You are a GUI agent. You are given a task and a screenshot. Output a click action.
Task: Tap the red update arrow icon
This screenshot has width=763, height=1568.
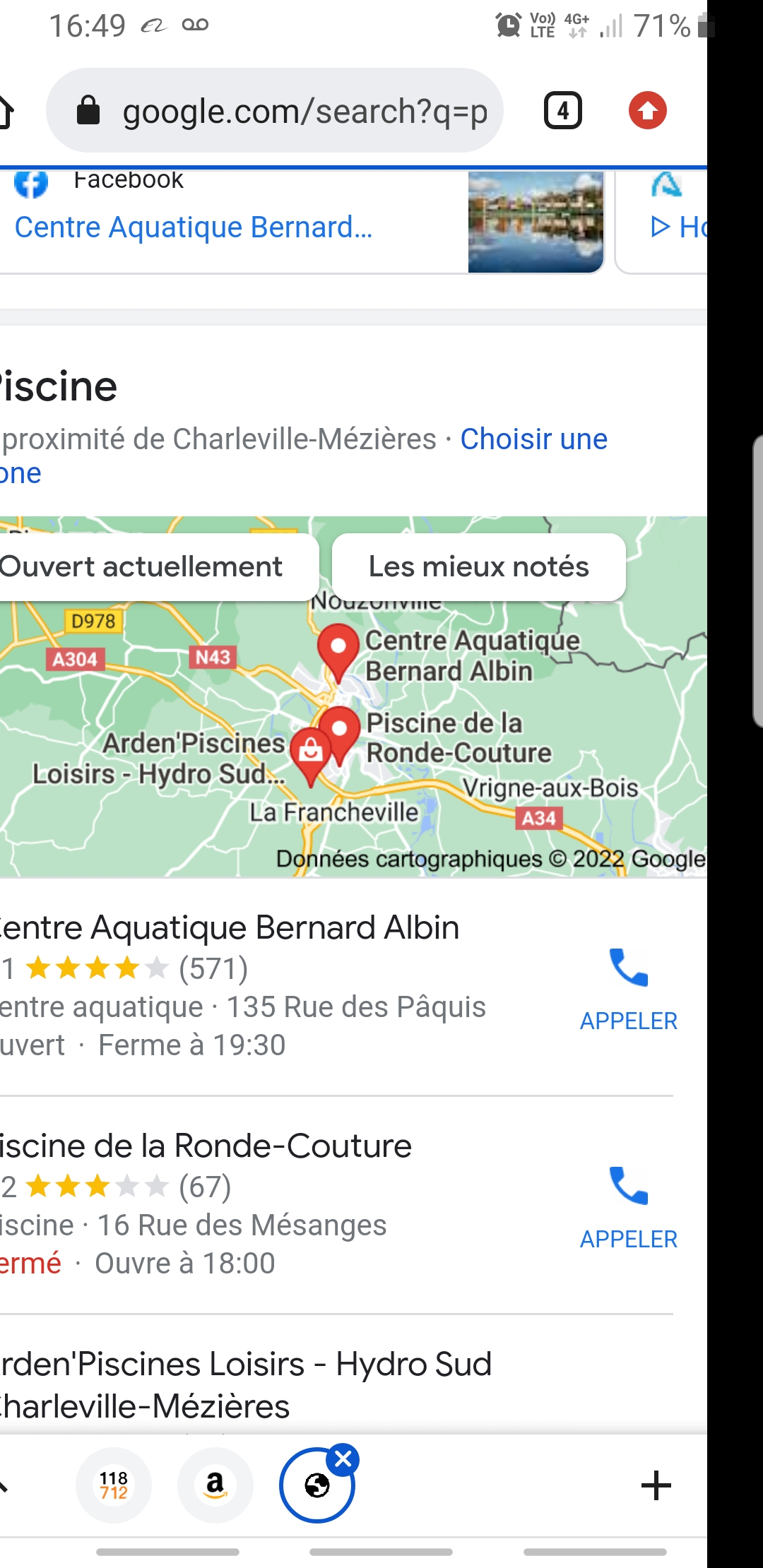pos(647,111)
